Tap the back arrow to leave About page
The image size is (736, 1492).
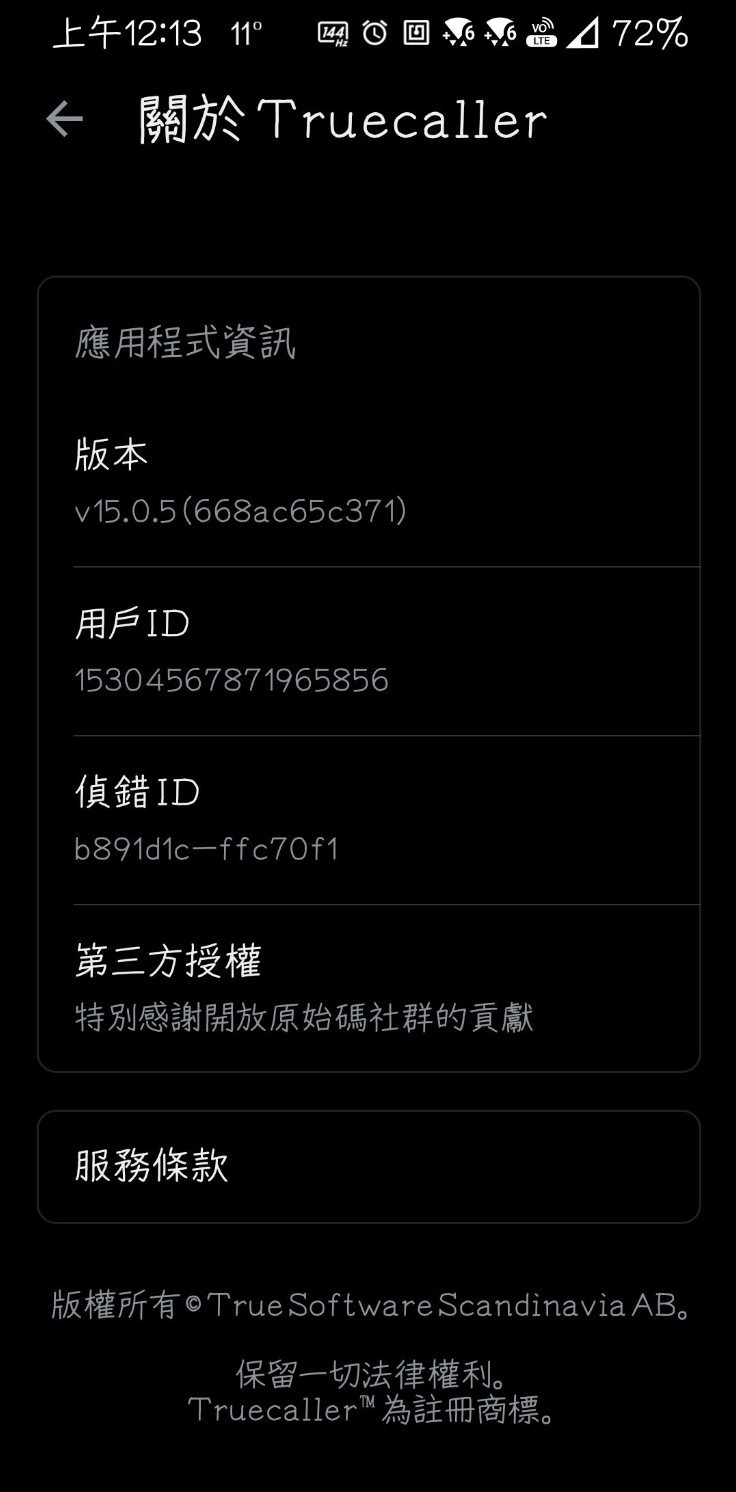[63, 117]
